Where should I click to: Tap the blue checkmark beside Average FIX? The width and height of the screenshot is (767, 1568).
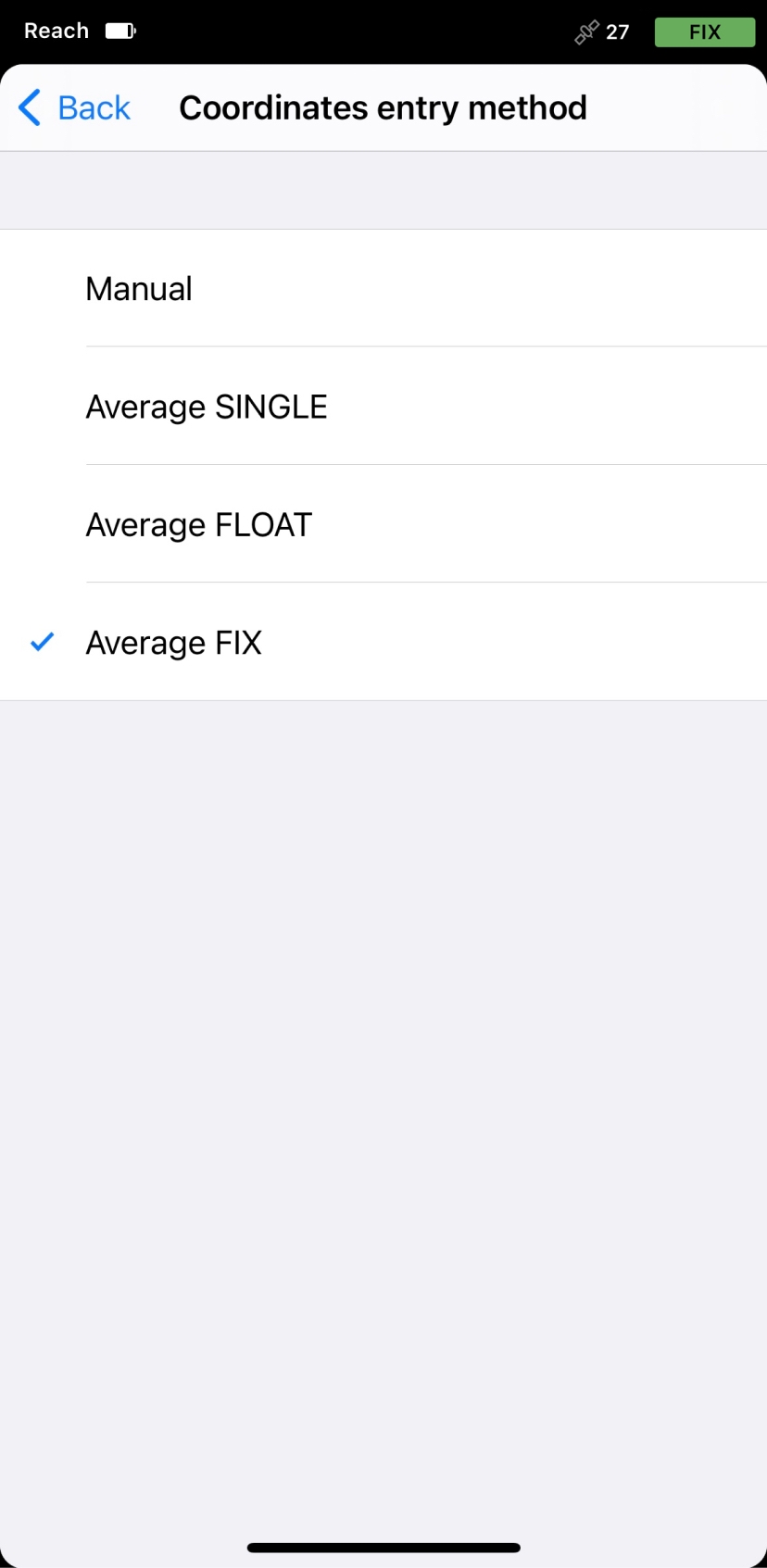pyautogui.click(x=41, y=642)
